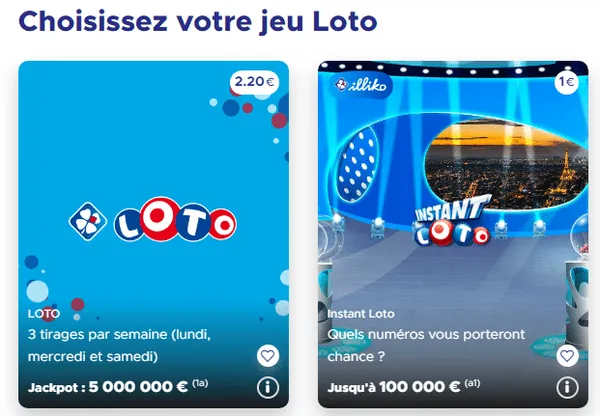The height and width of the screenshot is (416, 600).
Task: Open the Instant Loto game card
Action: [450, 220]
